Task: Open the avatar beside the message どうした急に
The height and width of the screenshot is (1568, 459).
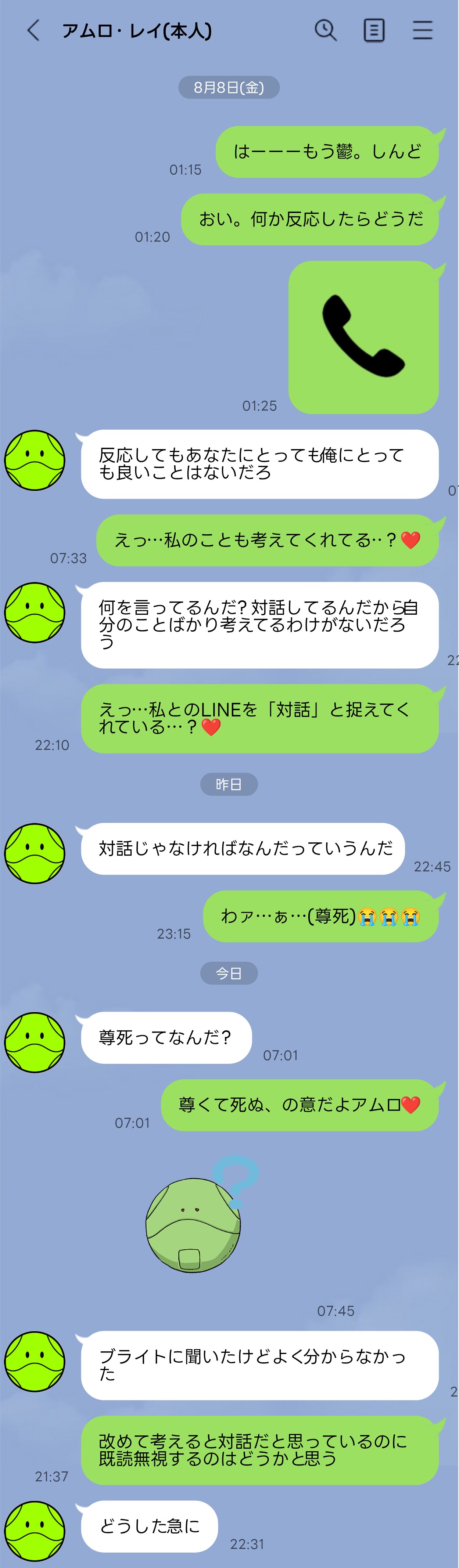Action: pyautogui.click(x=35, y=1530)
